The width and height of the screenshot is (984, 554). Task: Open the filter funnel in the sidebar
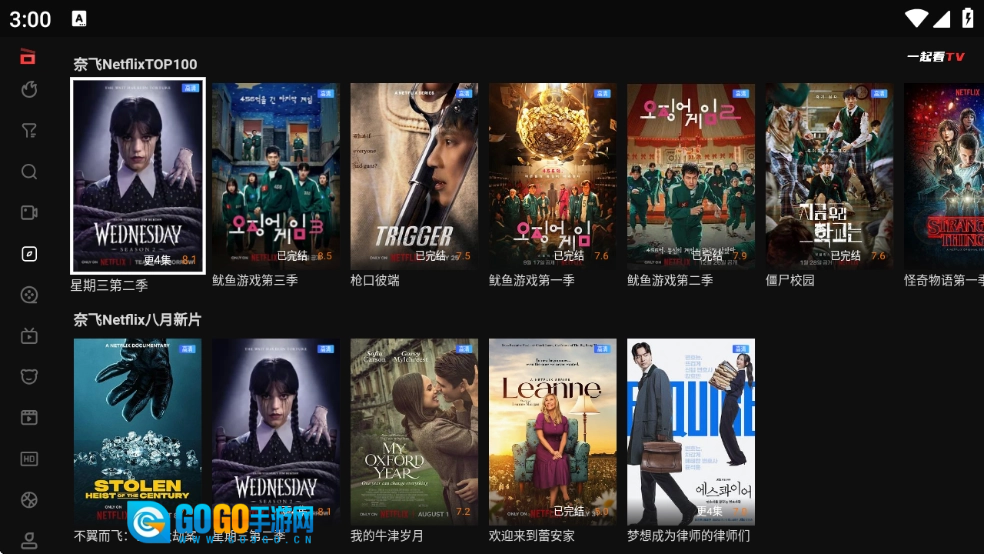(29, 130)
